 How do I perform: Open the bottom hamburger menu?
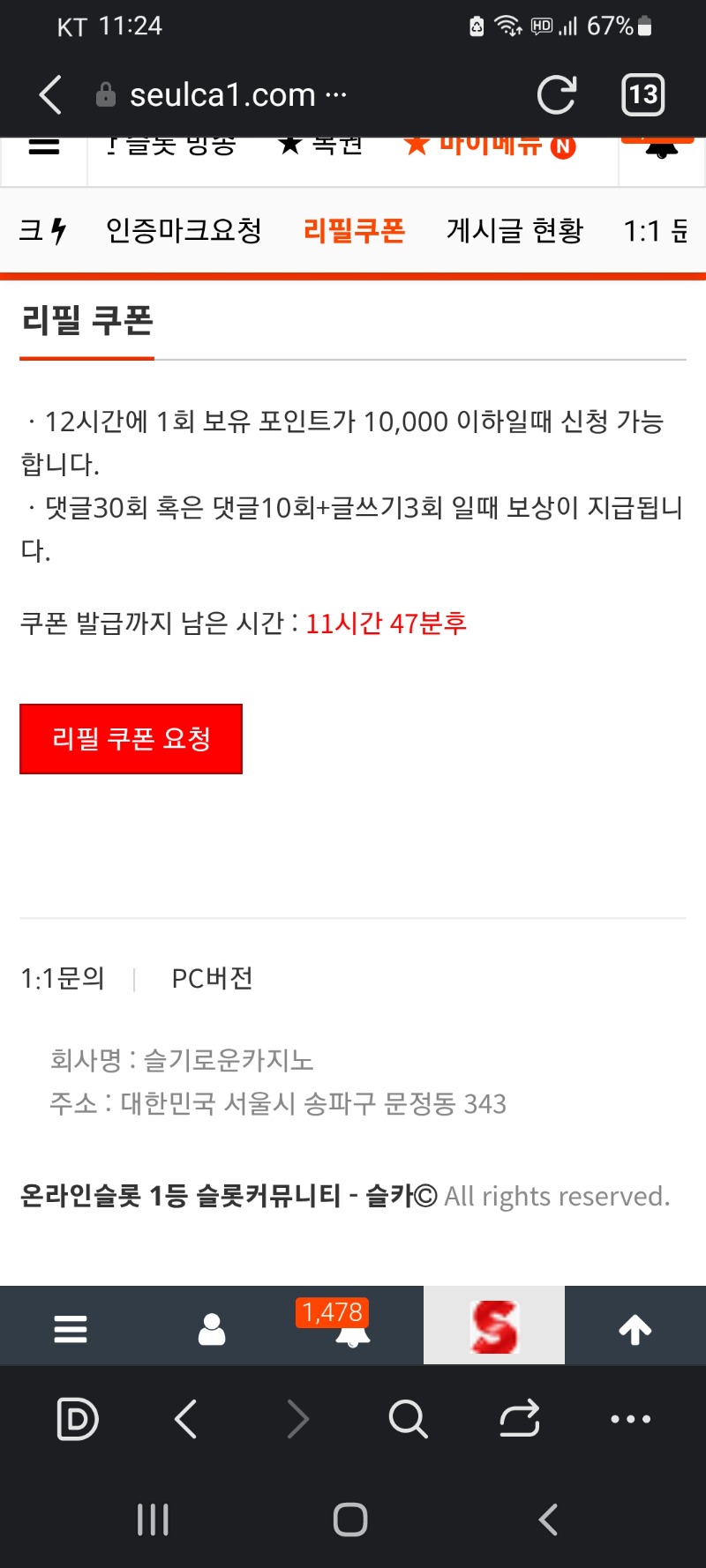tap(71, 1328)
